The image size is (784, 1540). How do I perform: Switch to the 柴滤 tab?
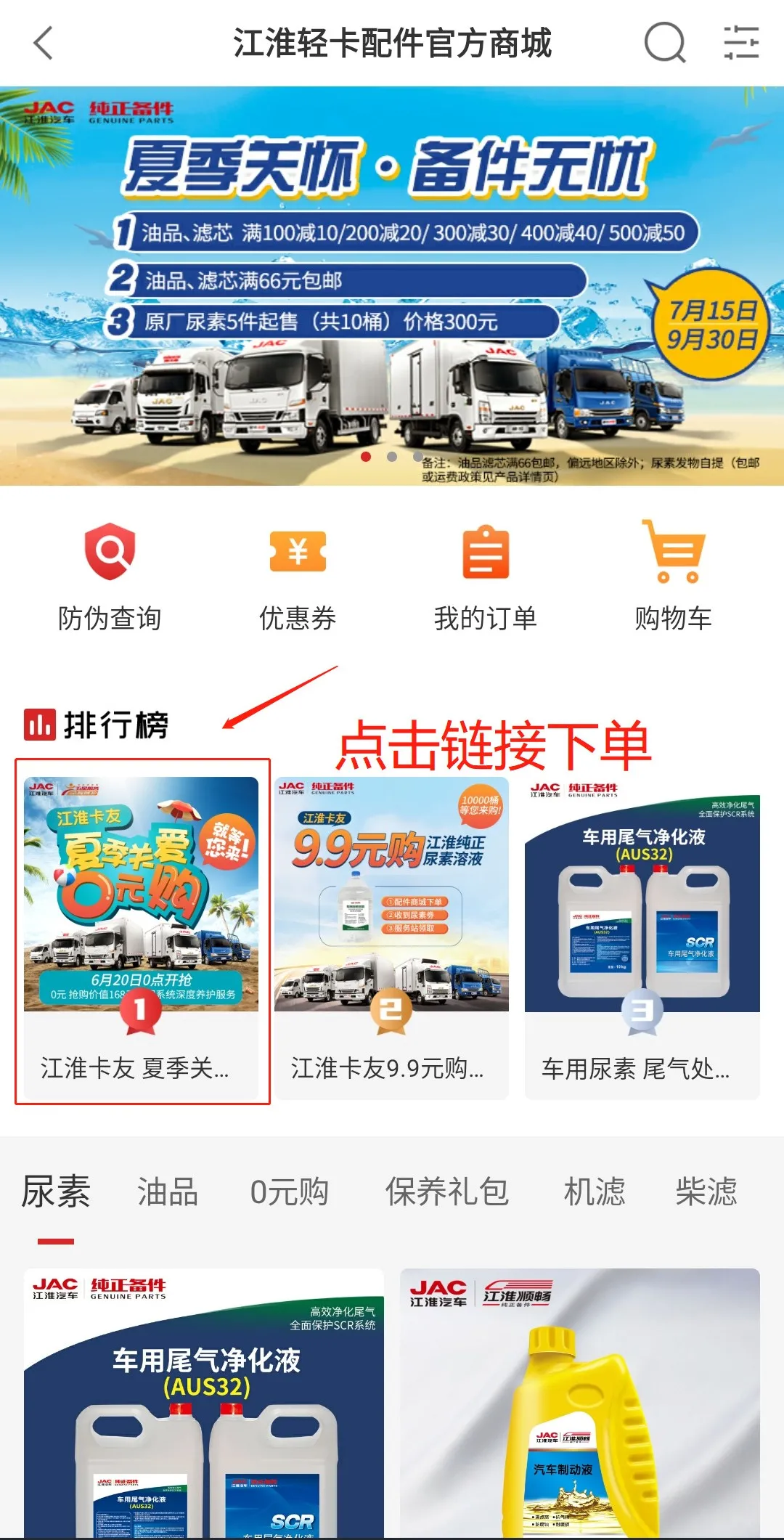(706, 1192)
